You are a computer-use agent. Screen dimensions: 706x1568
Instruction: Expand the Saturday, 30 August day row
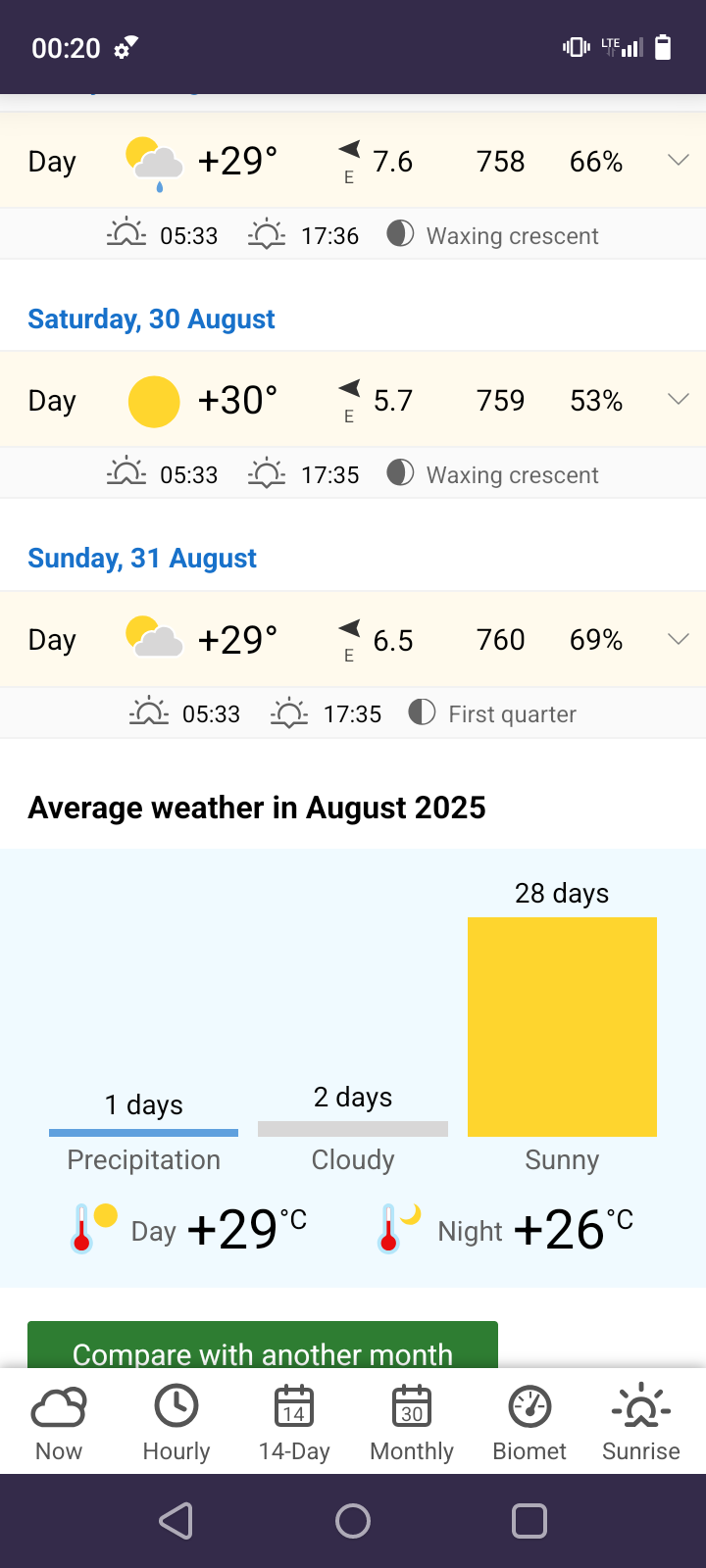678,399
